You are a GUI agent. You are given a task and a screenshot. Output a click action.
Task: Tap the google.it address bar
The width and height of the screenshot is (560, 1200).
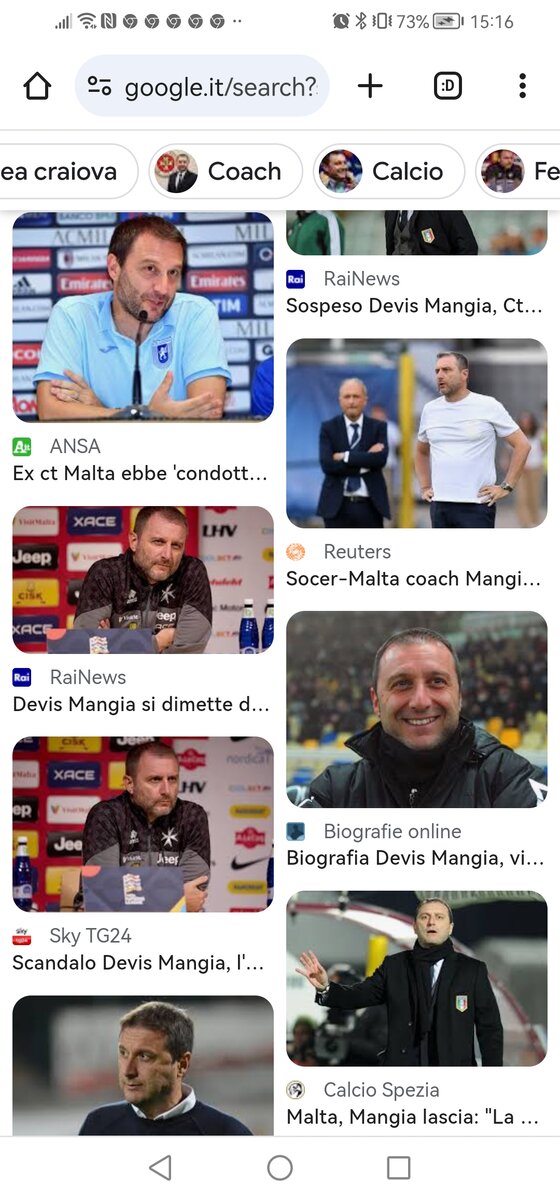(x=203, y=86)
